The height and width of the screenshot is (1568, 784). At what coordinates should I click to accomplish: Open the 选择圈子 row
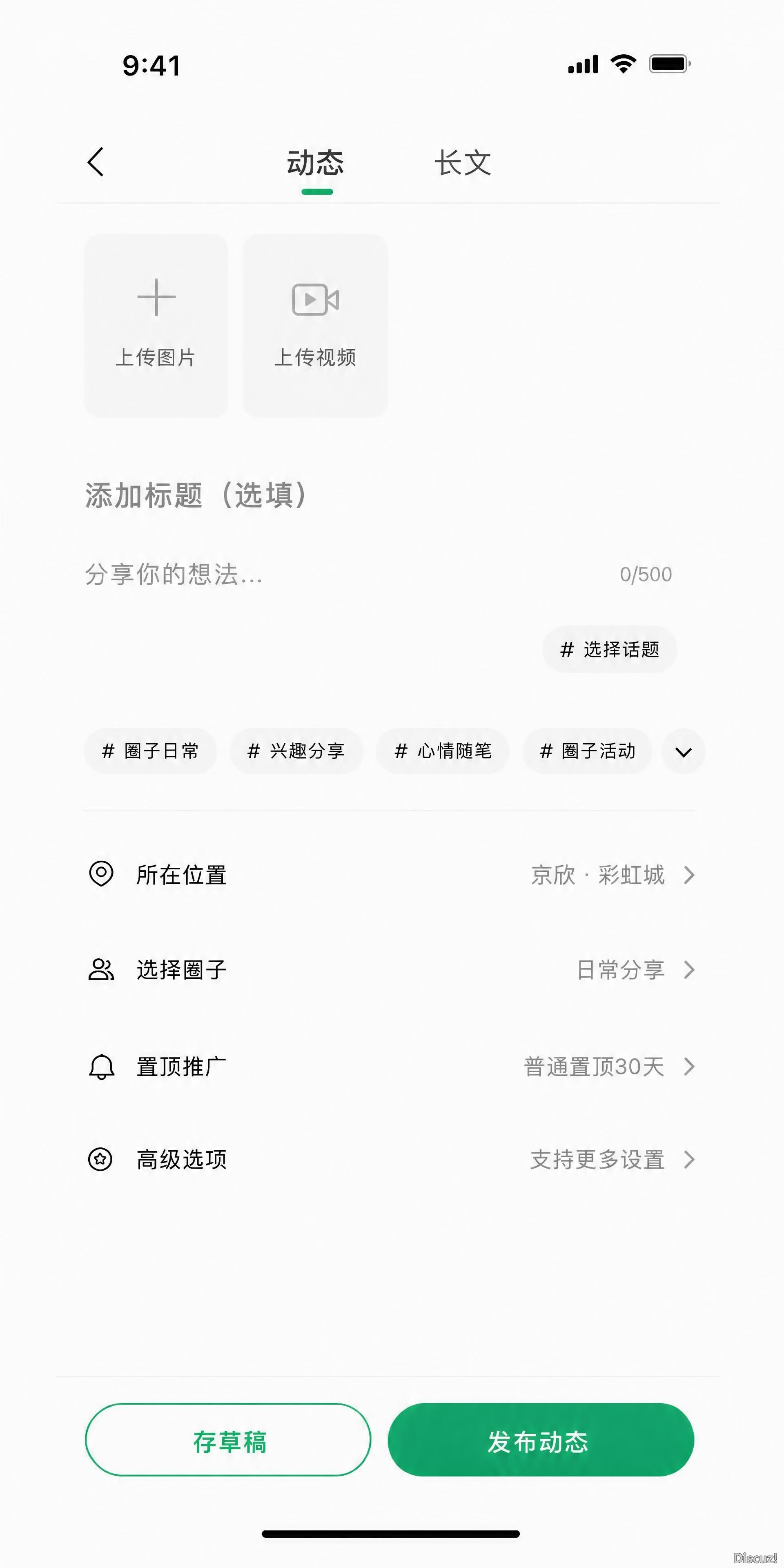pos(390,970)
